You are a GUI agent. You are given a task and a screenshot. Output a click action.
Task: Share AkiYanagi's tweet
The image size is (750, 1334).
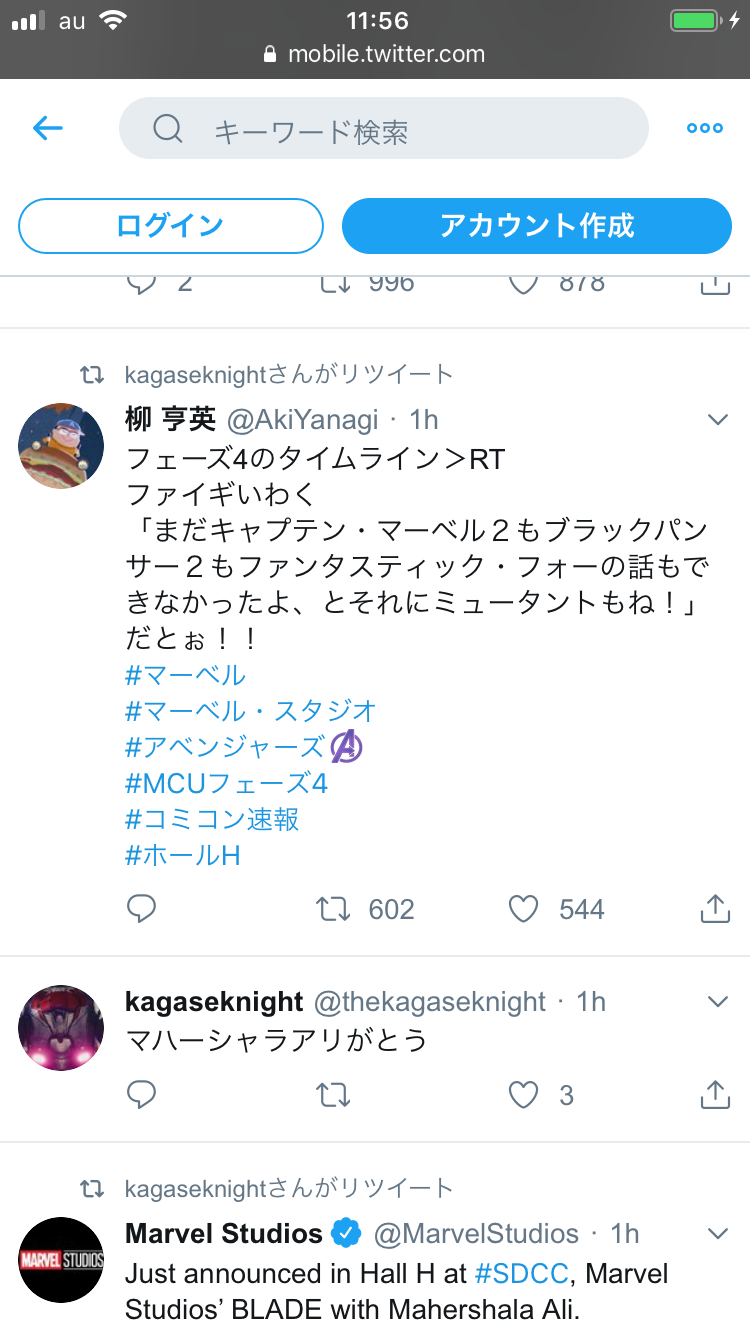point(714,909)
